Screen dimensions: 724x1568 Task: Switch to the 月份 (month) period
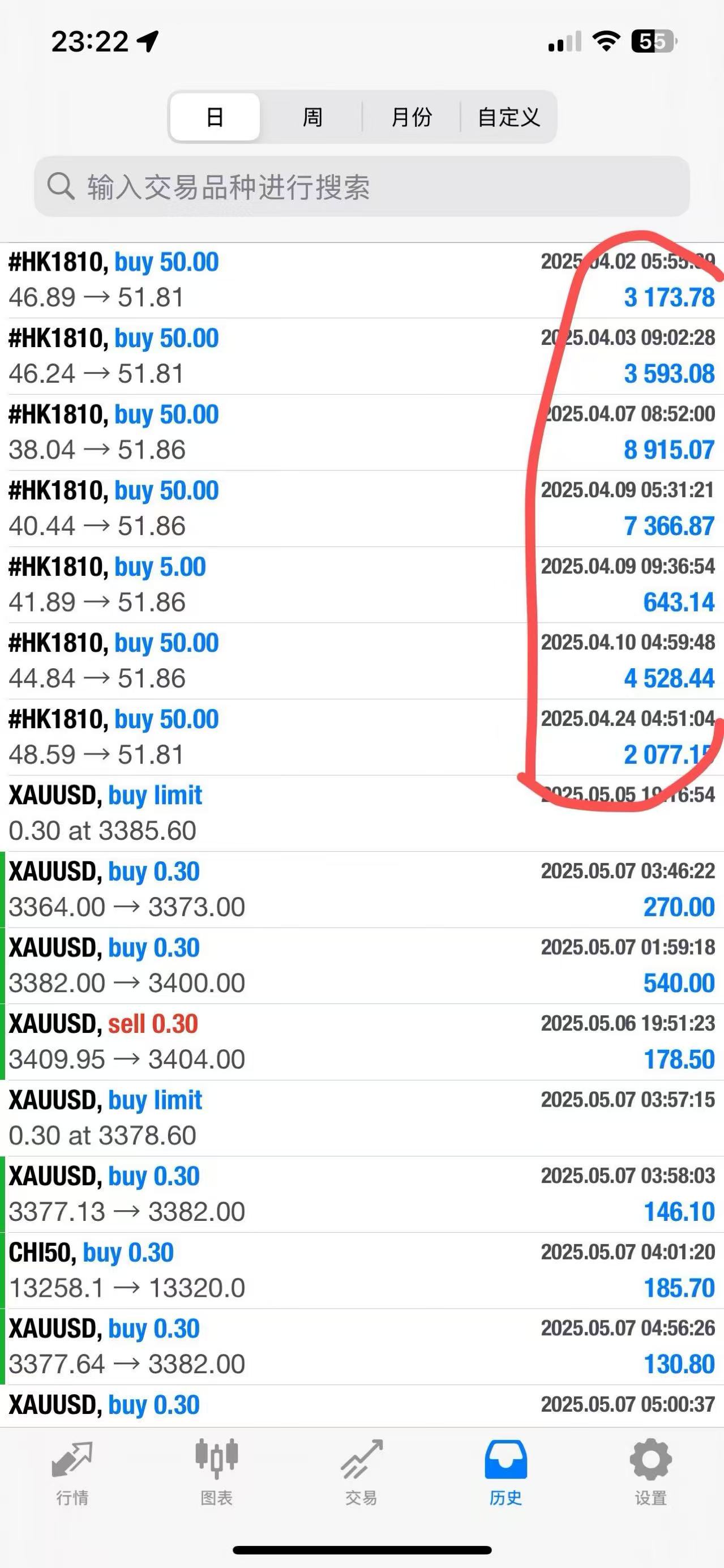click(x=412, y=117)
